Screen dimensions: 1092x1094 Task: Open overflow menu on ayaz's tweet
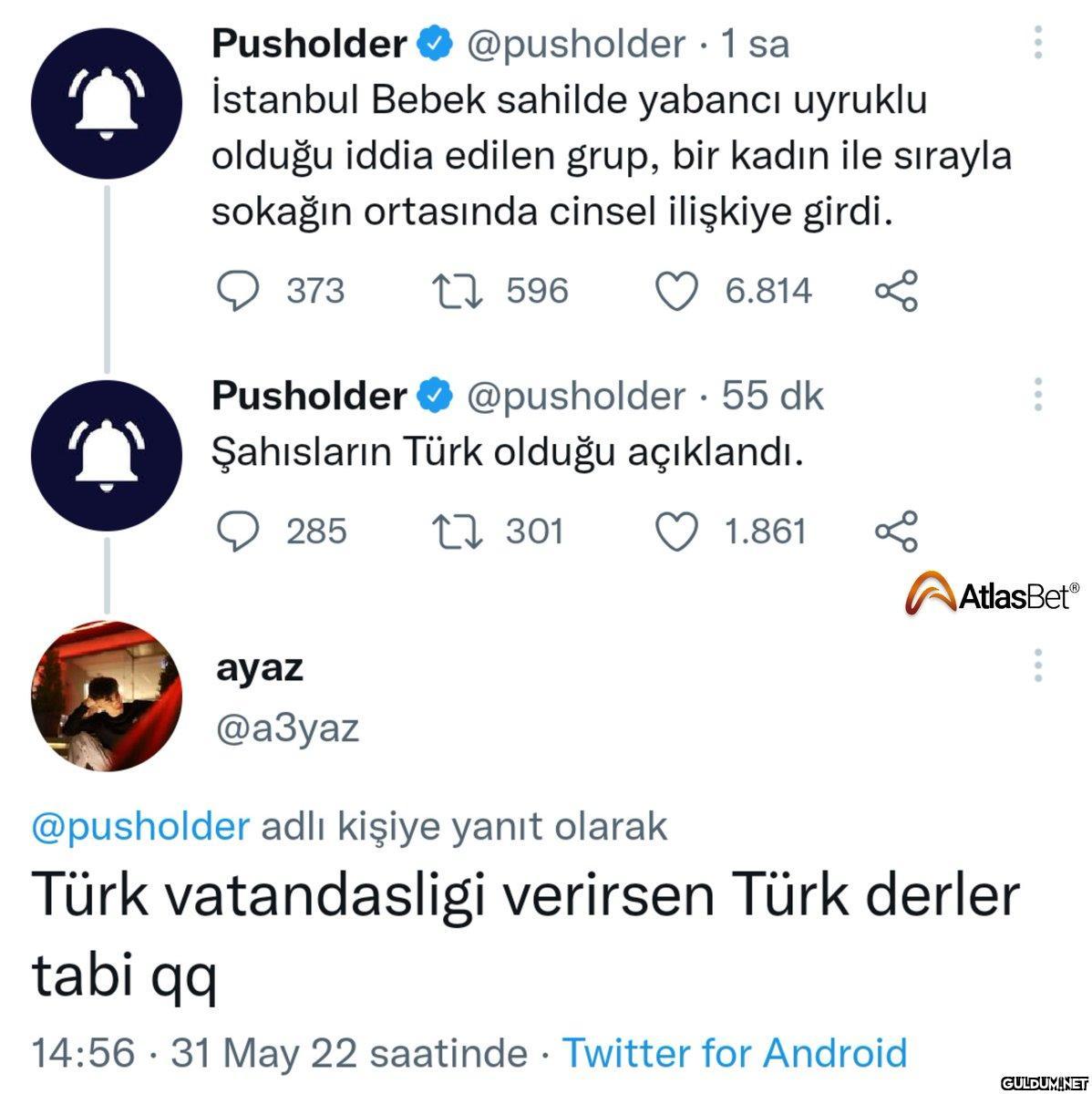(1038, 666)
